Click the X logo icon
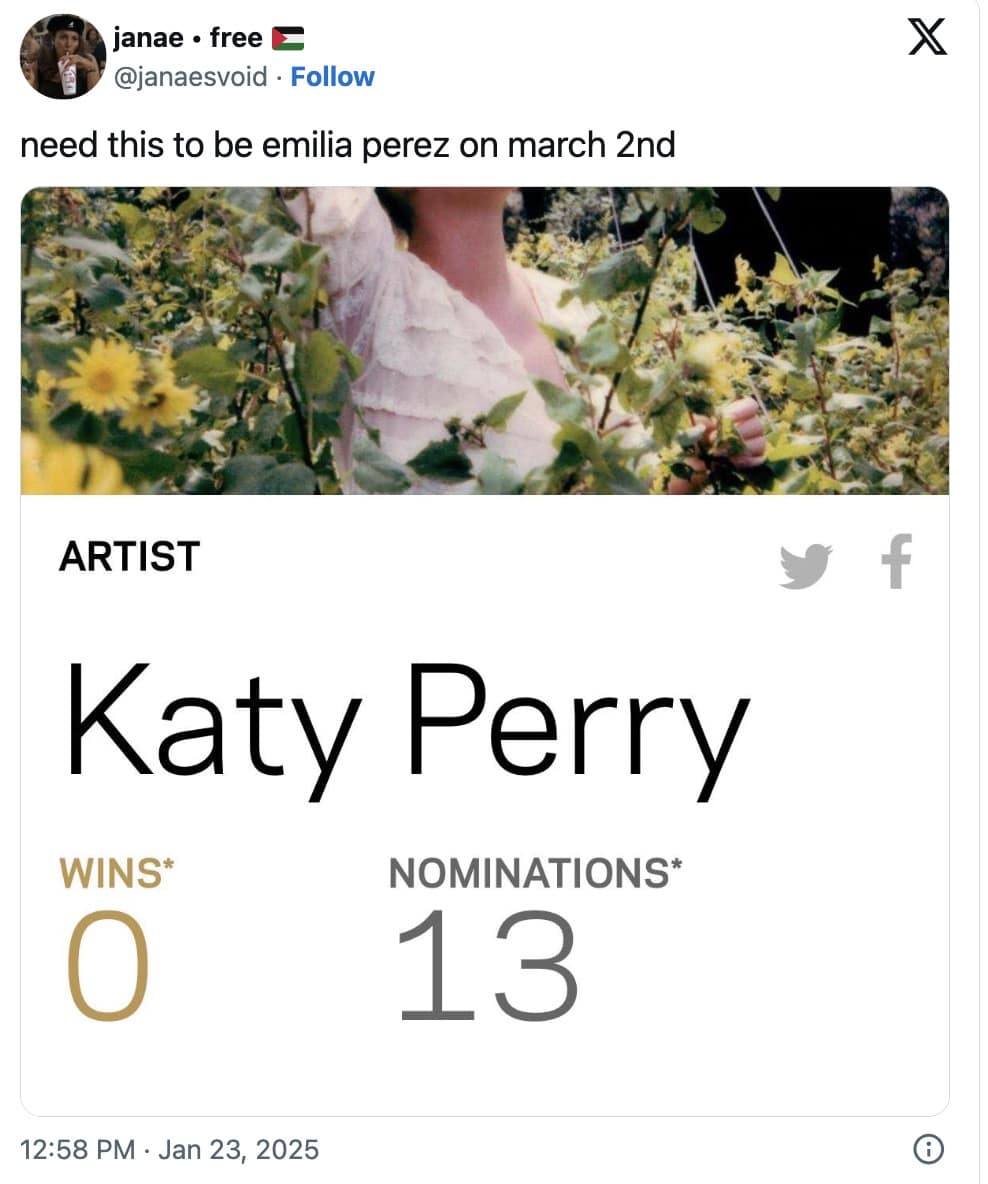Viewport: 988px width, 1184px height. pyautogui.click(x=927, y=37)
